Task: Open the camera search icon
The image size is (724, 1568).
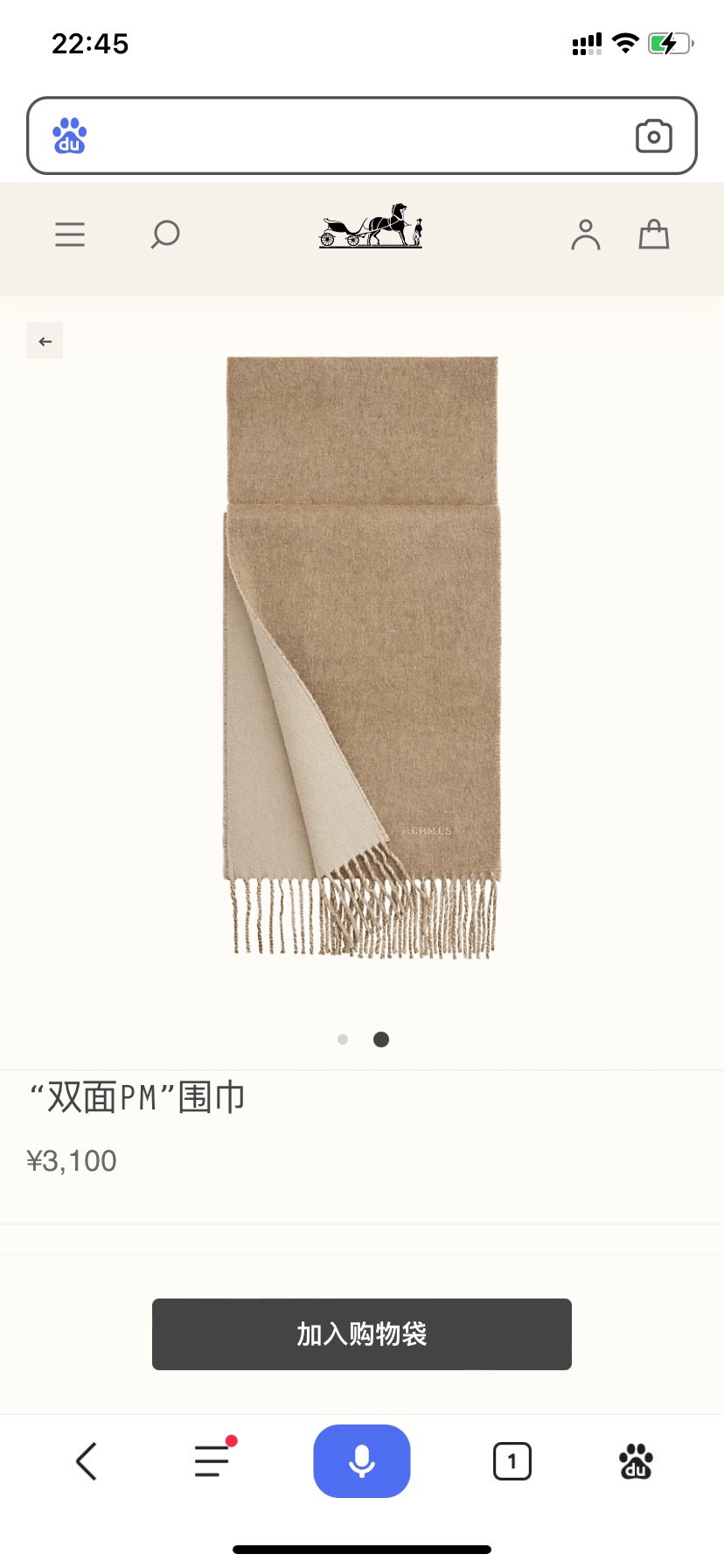Action: (653, 136)
